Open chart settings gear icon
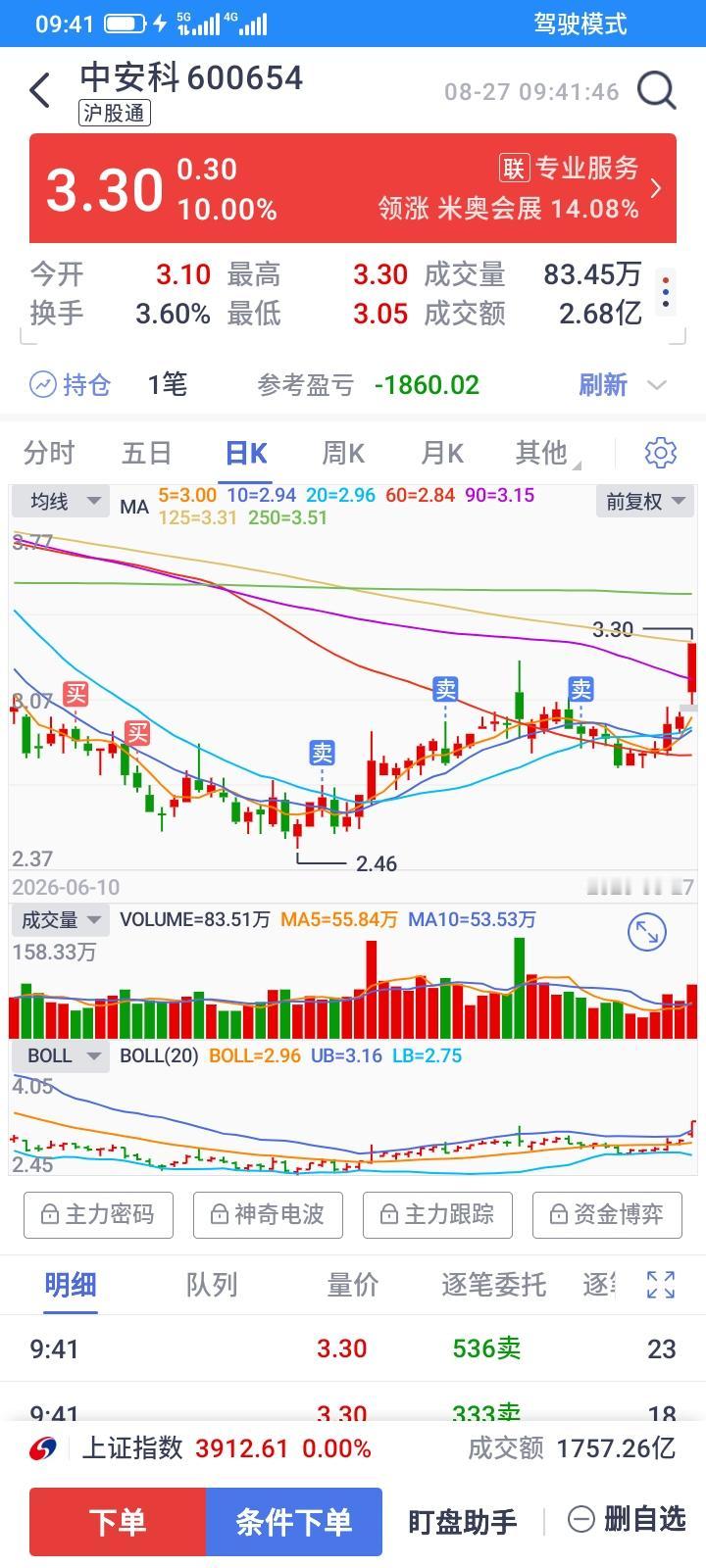 (661, 453)
